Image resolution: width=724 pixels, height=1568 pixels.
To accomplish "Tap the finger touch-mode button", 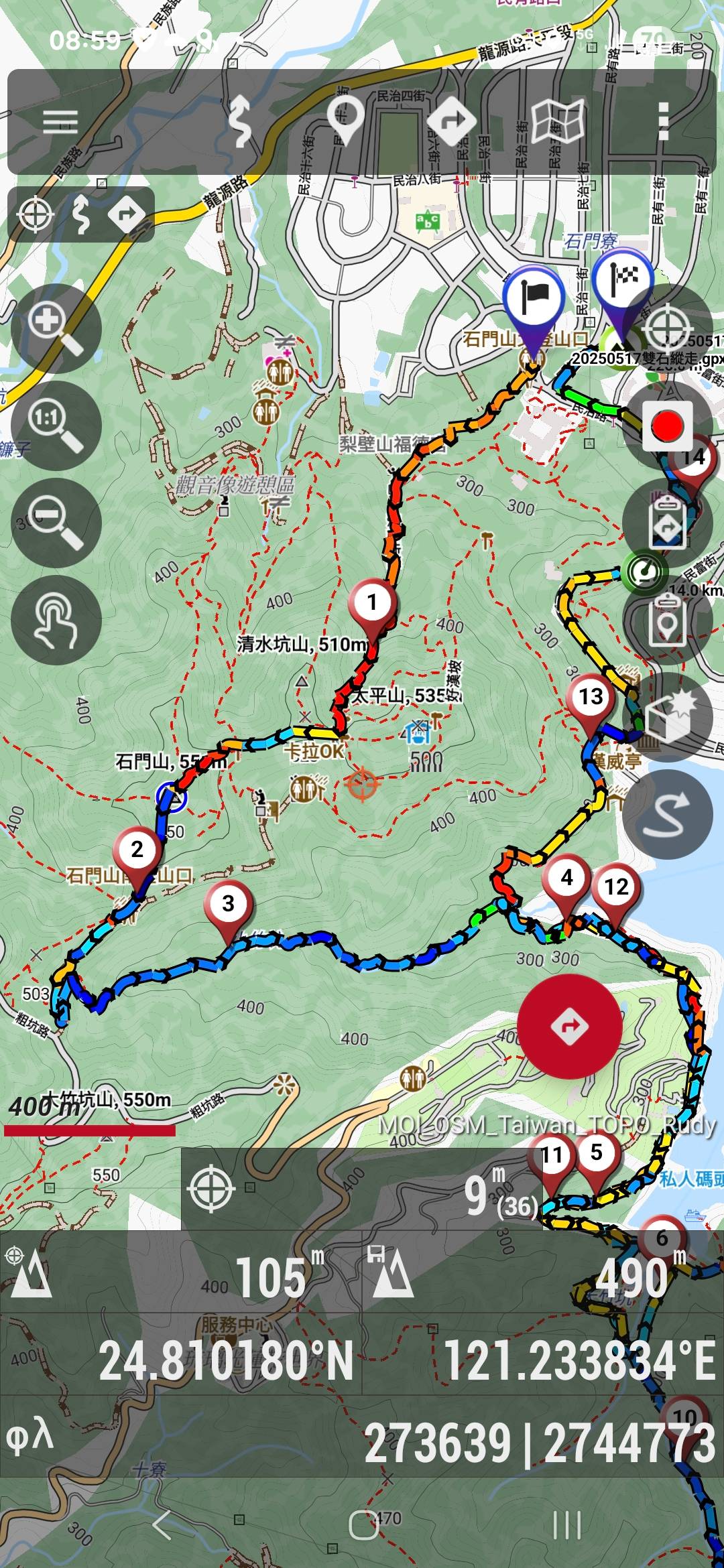I will (x=56, y=620).
